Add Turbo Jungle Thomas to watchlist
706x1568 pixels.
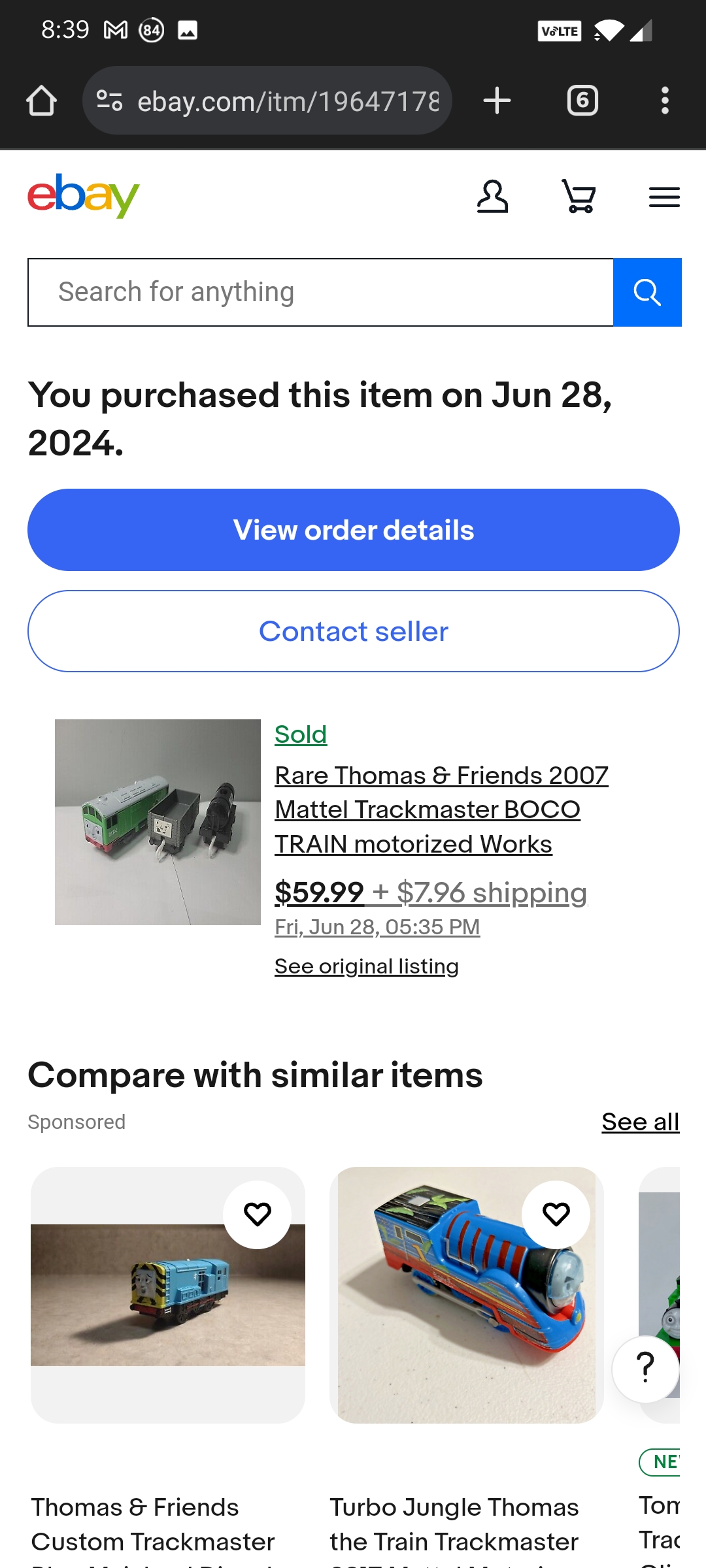(x=556, y=1215)
